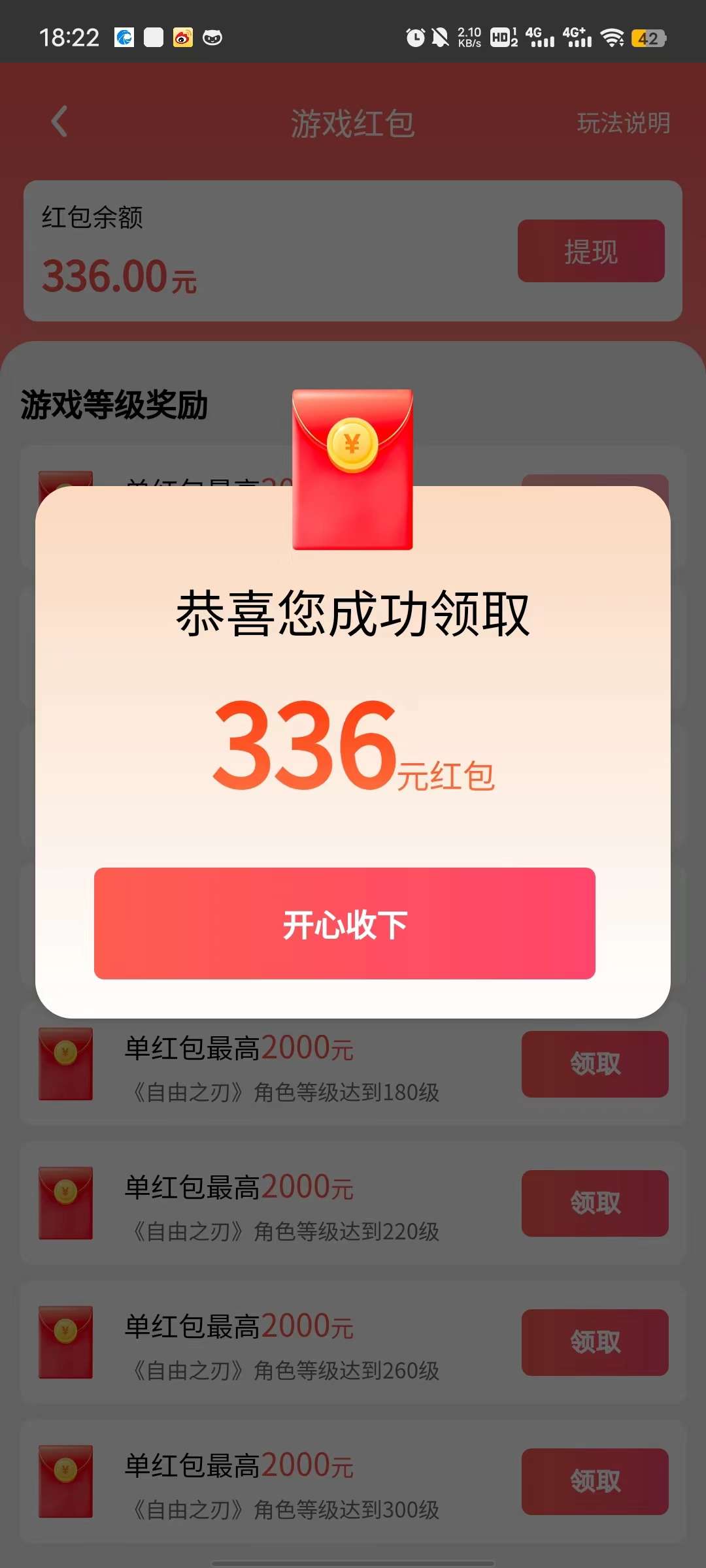The width and height of the screenshot is (706, 1568).
Task: Claim the level 300 reward with 领取
Action: [x=595, y=1481]
